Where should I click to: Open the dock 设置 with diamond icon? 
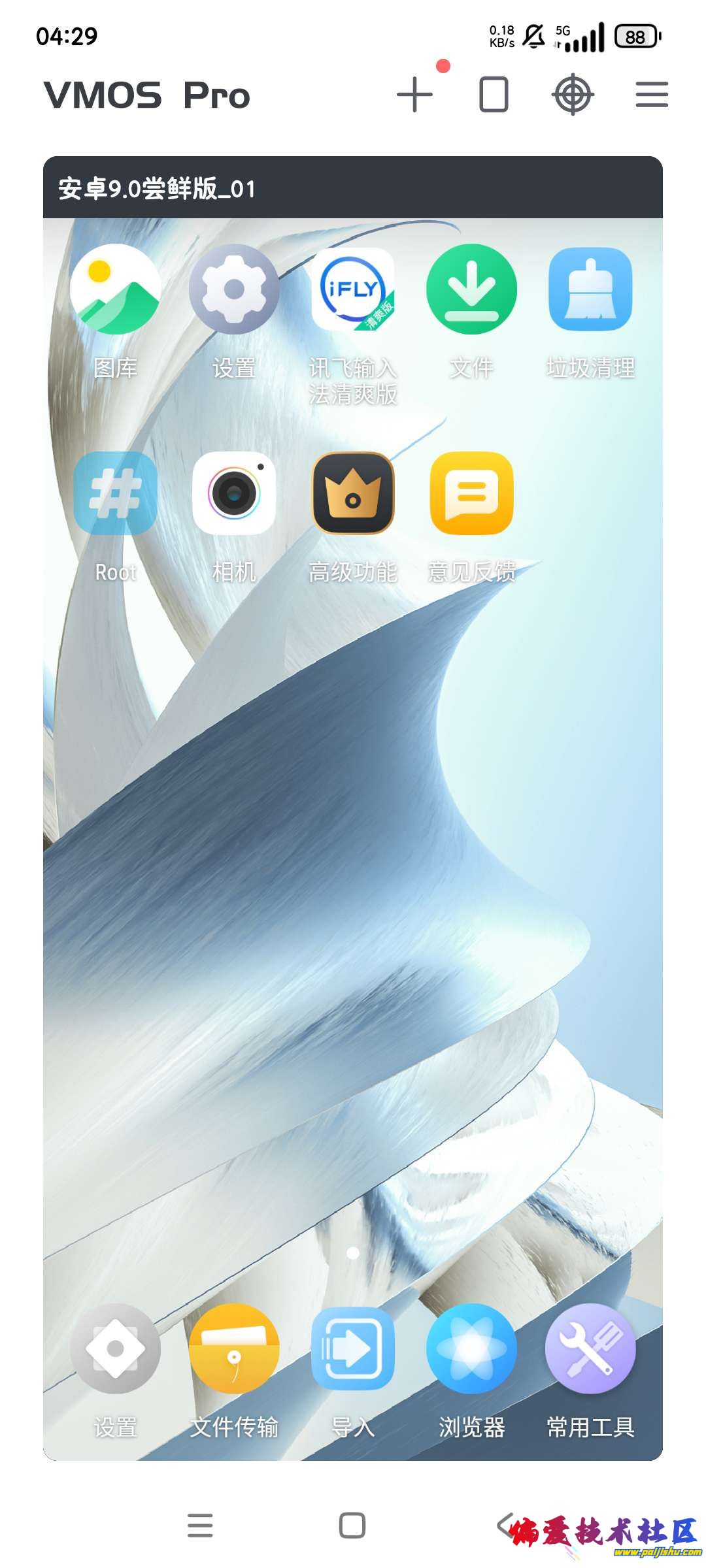[116, 1348]
